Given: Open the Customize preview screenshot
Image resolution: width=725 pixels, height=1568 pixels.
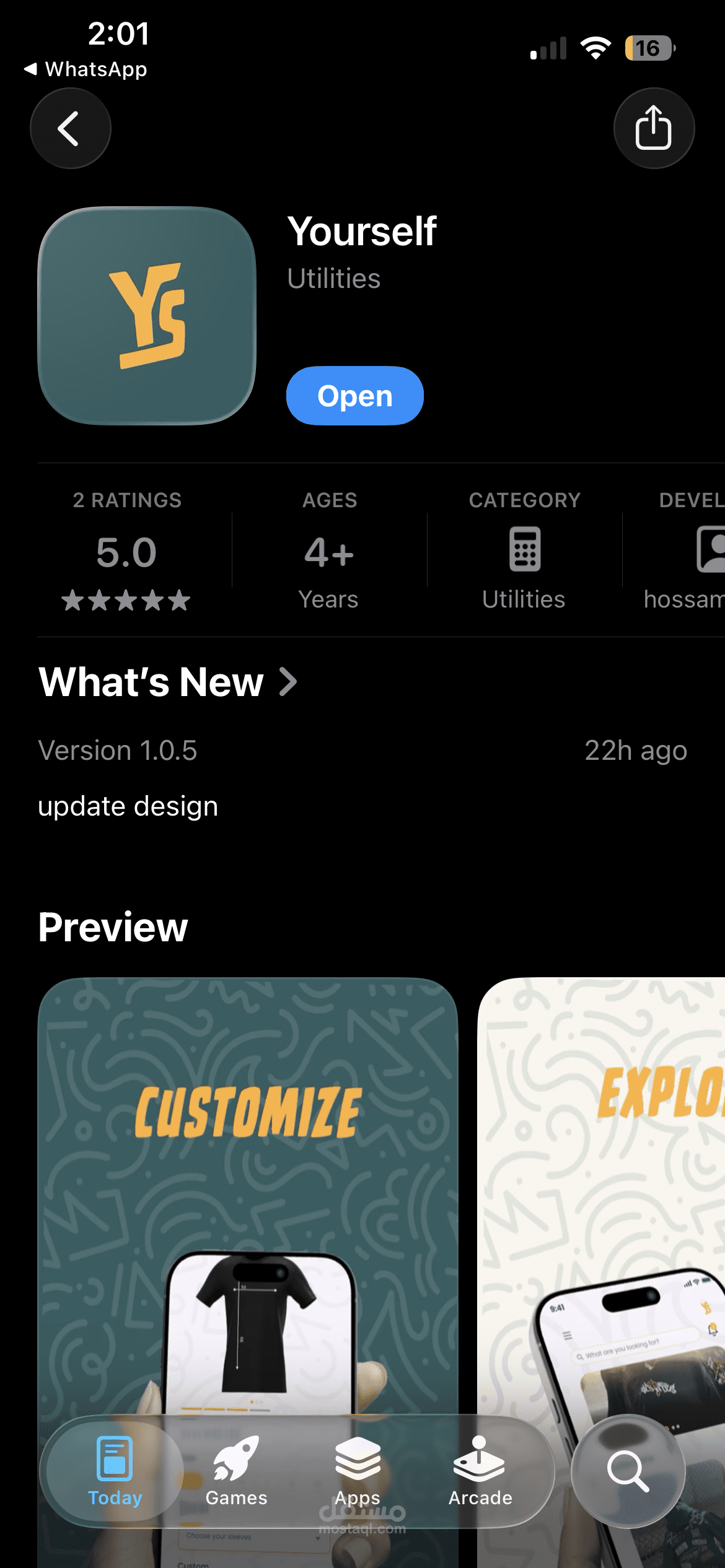Looking at the screenshot, I should pos(248,1177).
